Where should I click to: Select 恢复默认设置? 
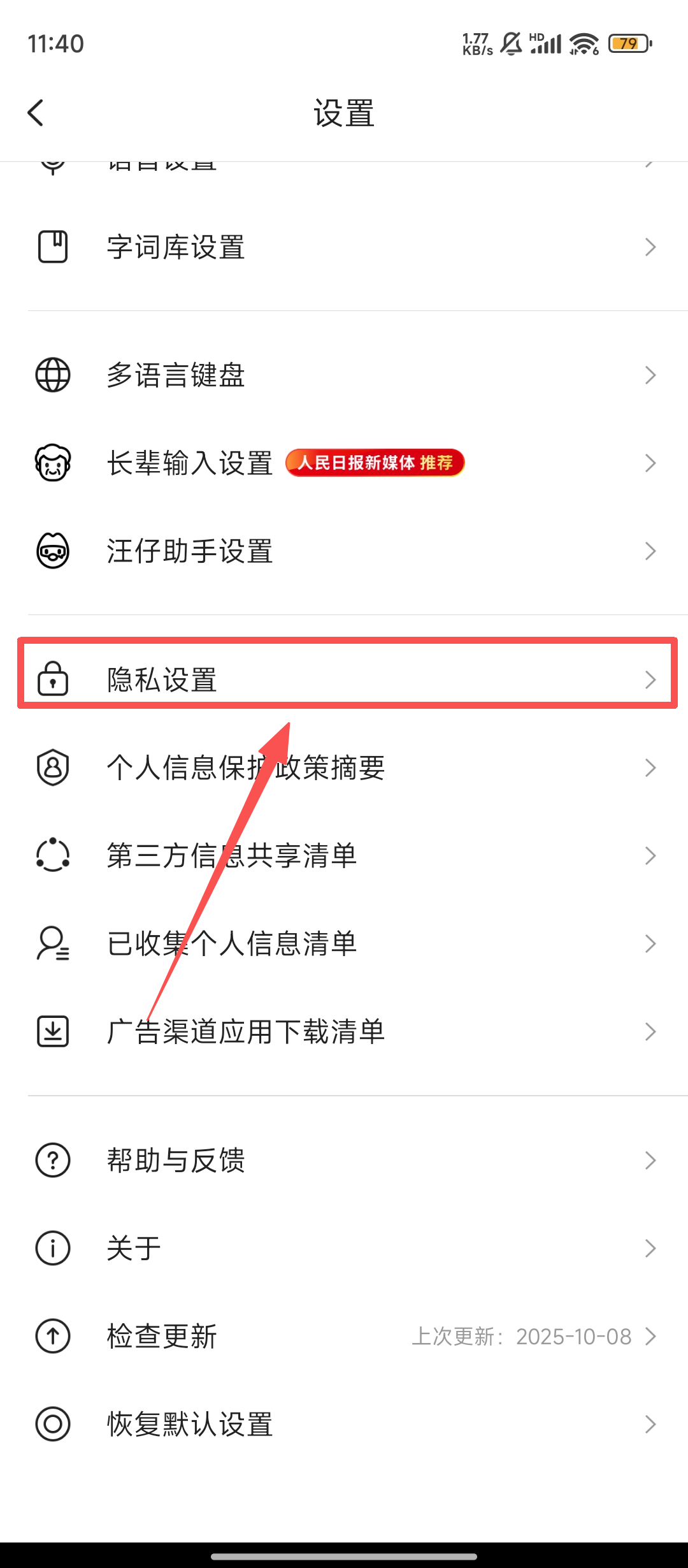[x=344, y=1424]
